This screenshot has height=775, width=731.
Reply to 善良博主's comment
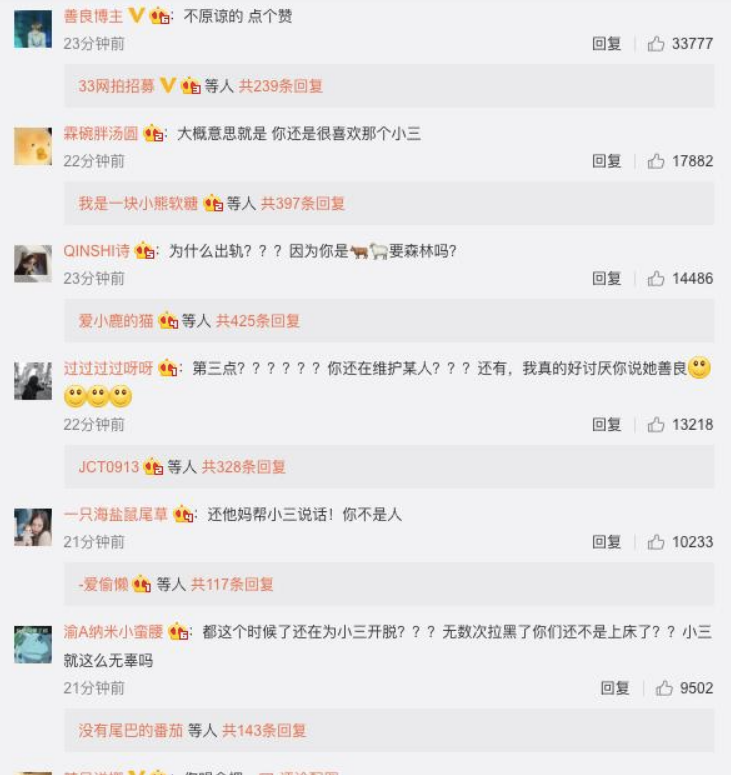pos(607,44)
